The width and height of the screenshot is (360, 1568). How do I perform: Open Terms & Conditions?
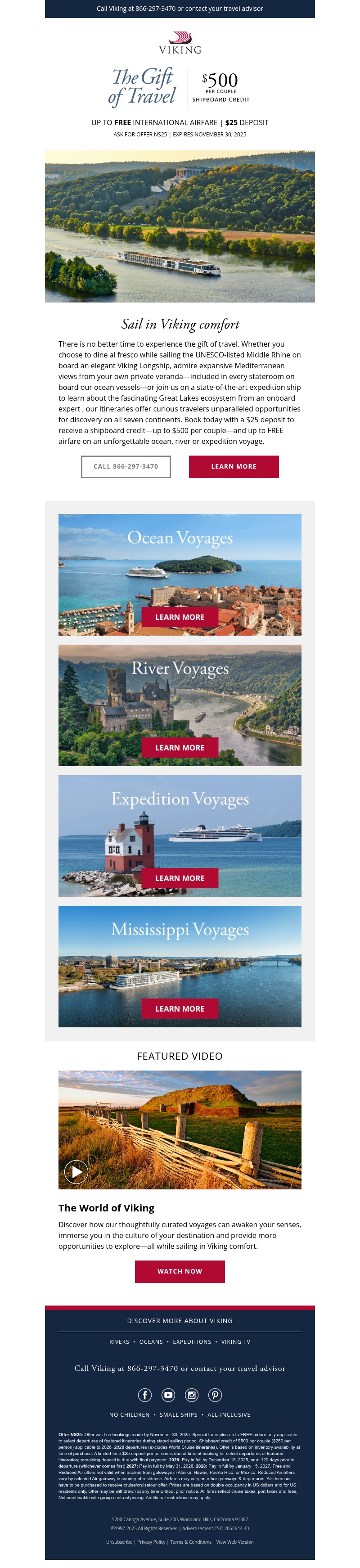pos(190,1542)
